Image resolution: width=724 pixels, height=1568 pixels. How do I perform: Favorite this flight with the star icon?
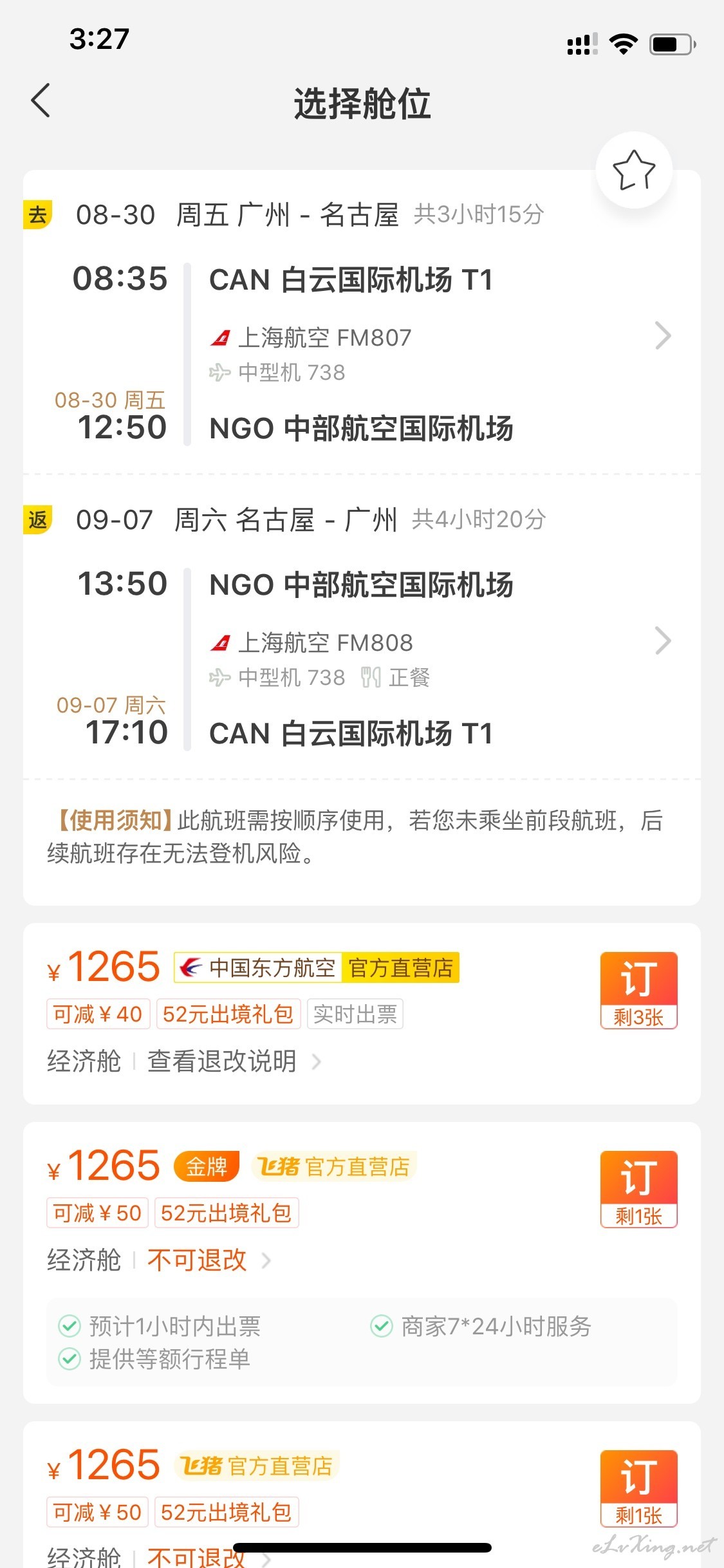click(634, 170)
